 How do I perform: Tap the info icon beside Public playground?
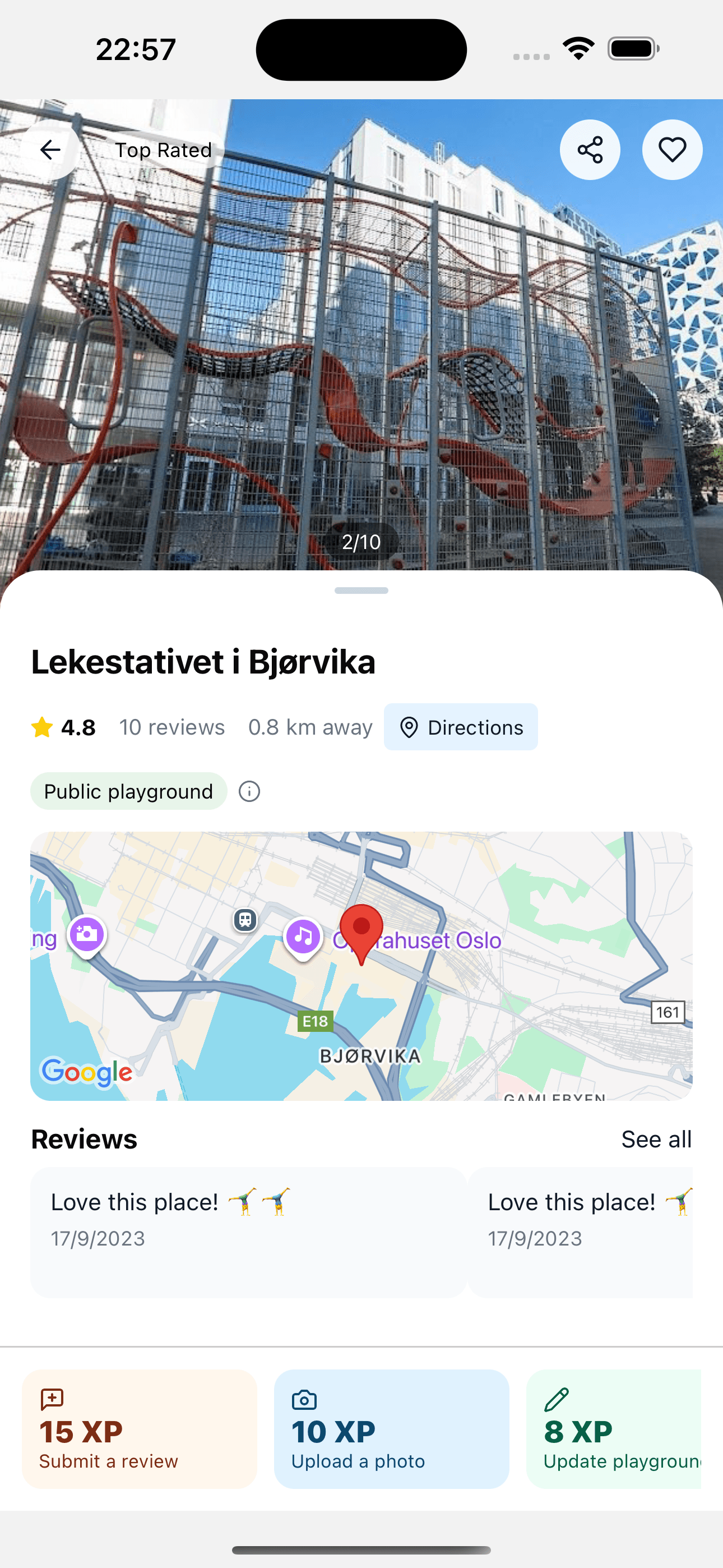(249, 791)
